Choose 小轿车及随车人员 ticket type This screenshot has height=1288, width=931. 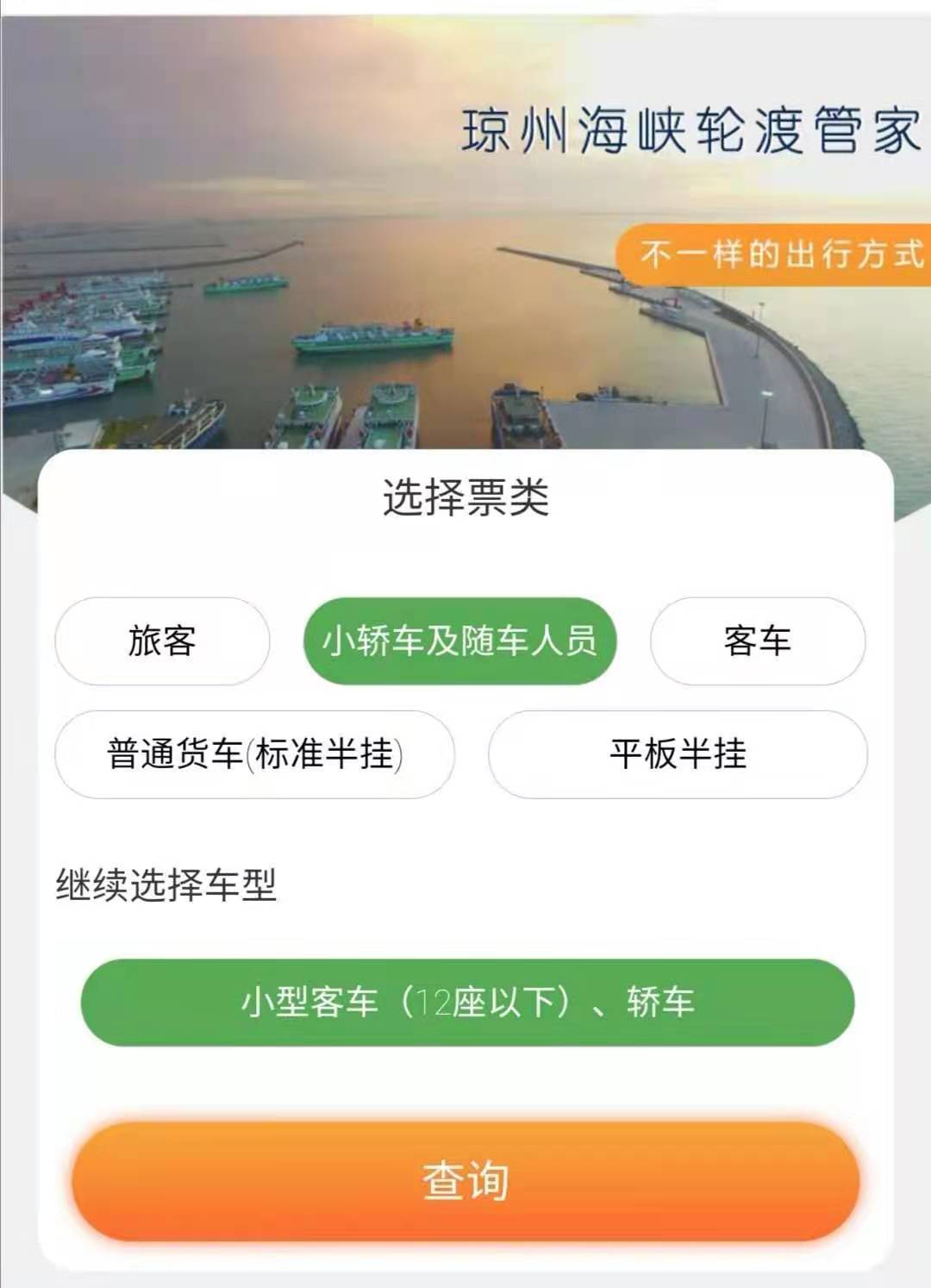tap(459, 641)
